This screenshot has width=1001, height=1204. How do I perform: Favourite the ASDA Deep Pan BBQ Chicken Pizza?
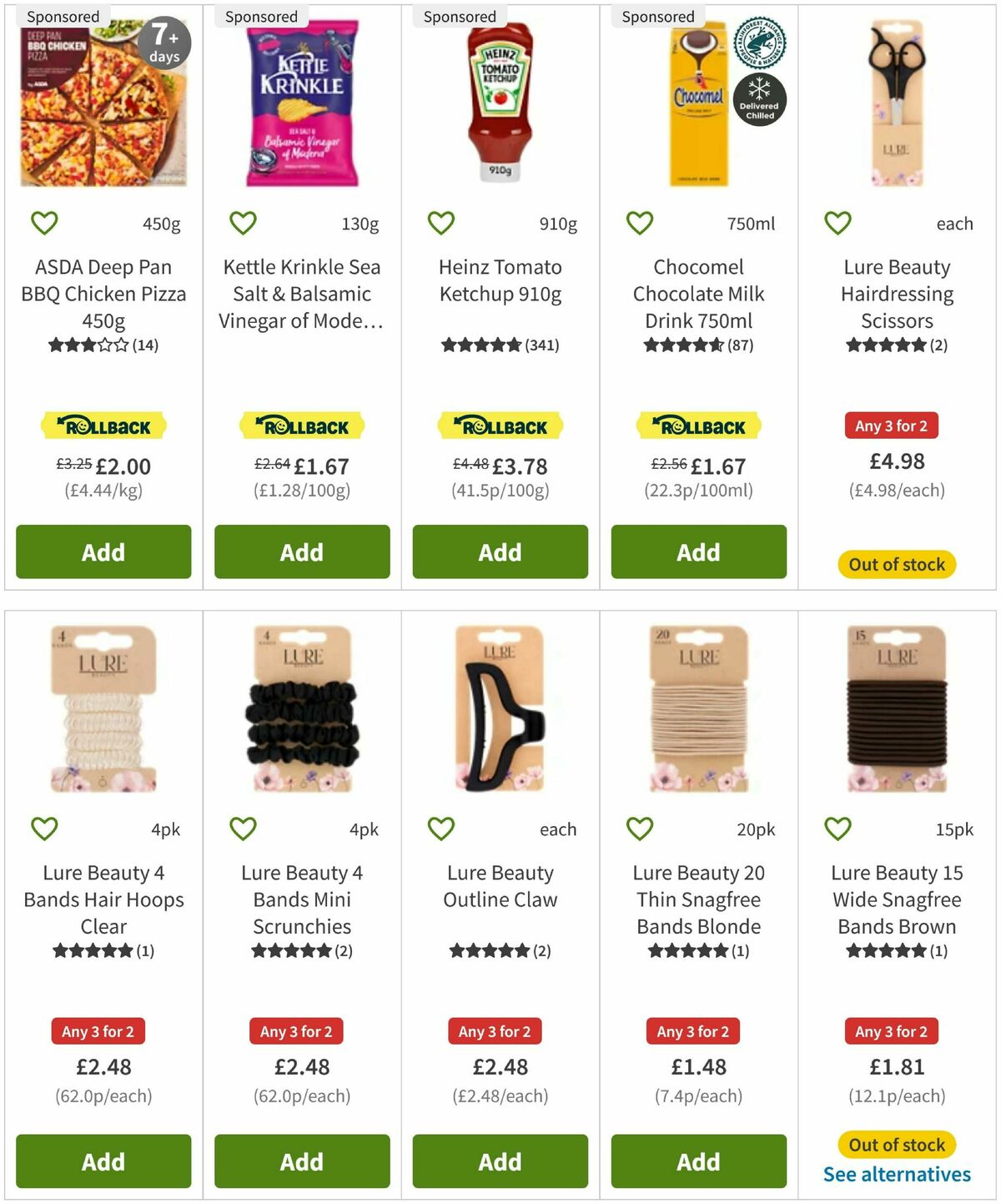(x=44, y=223)
